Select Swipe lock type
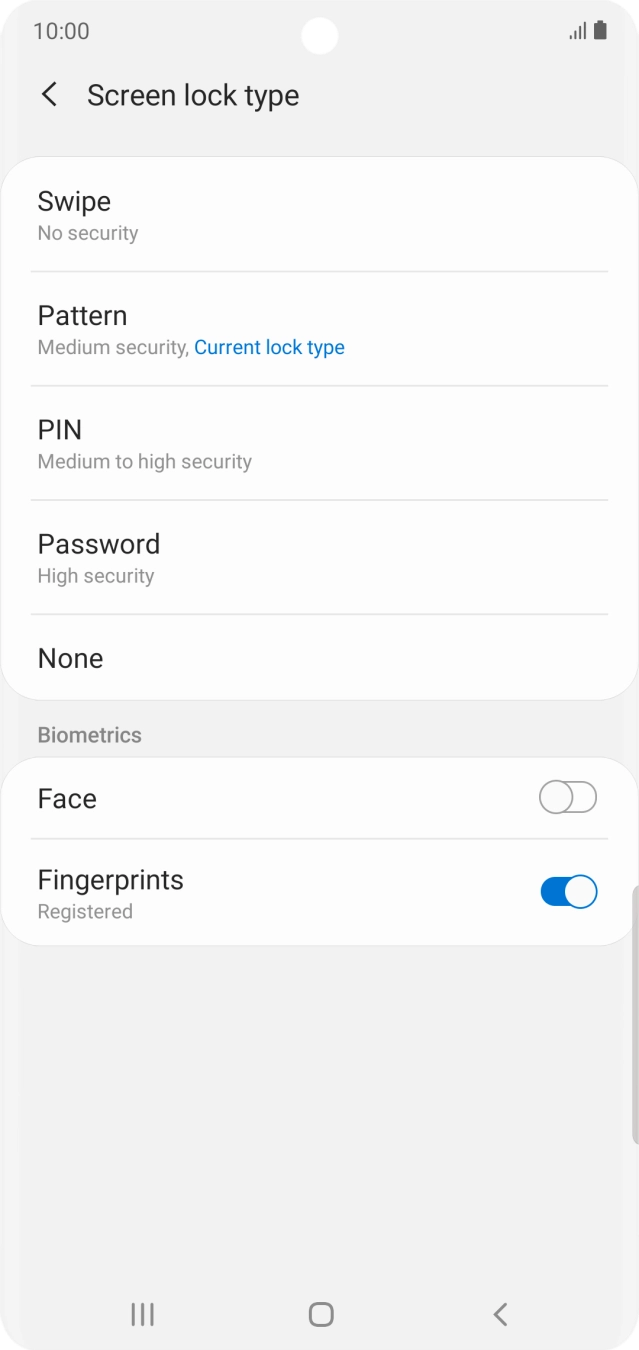Image resolution: width=639 pixels, height=1350 pixels. [319, 215]
